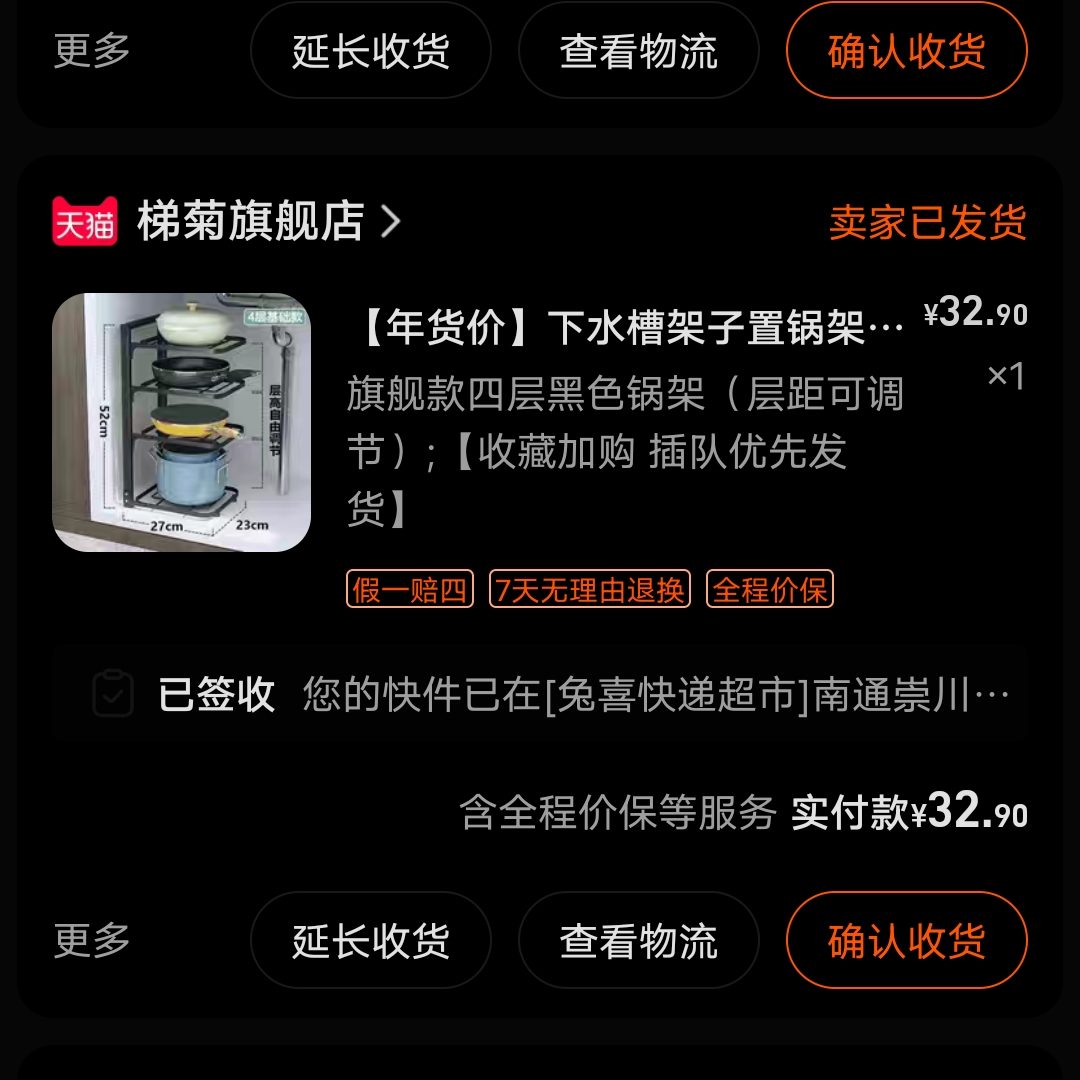
Task: Tap 更多 under the 梯菊旗舰店 order
Action: (x=92, y=940)
